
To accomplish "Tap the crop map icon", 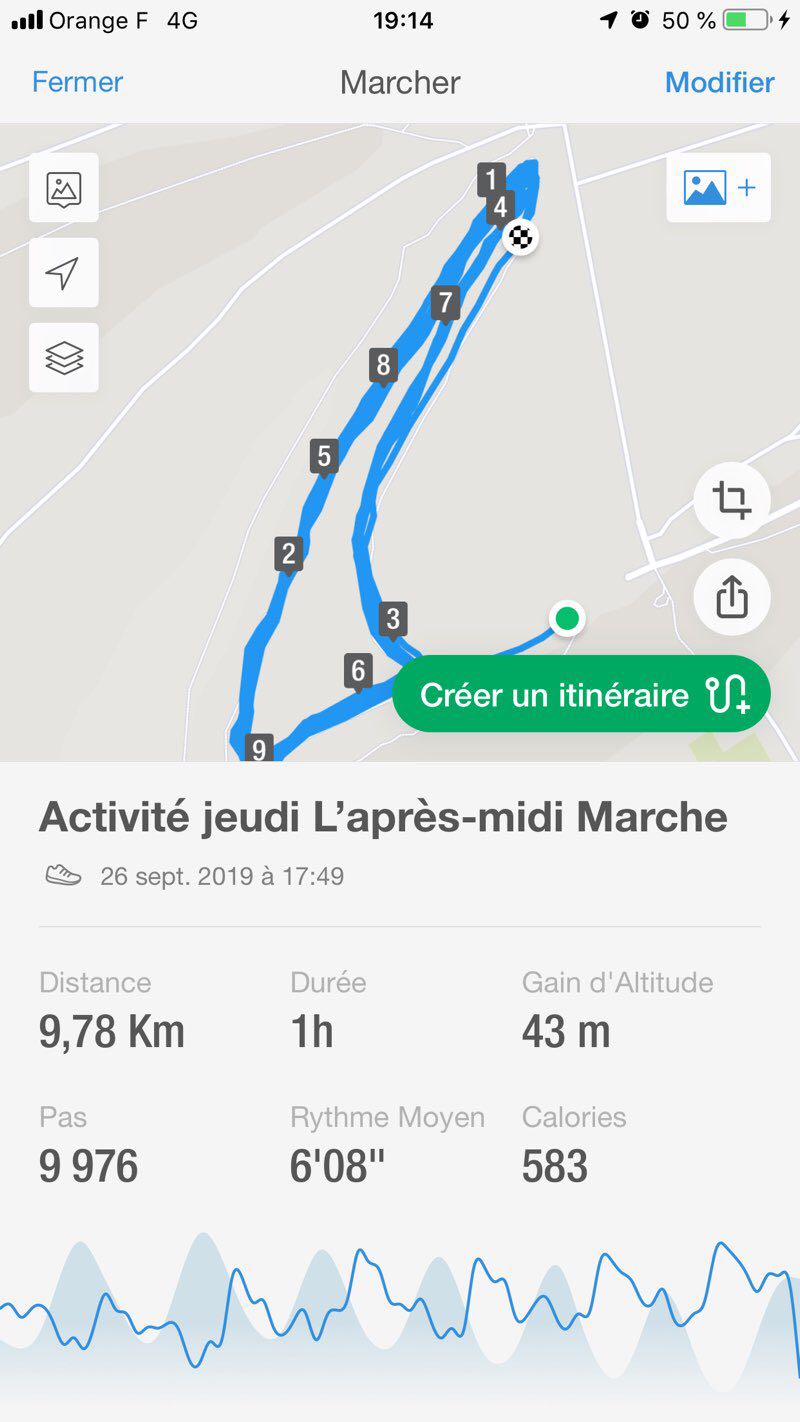I will pos(732,499).
